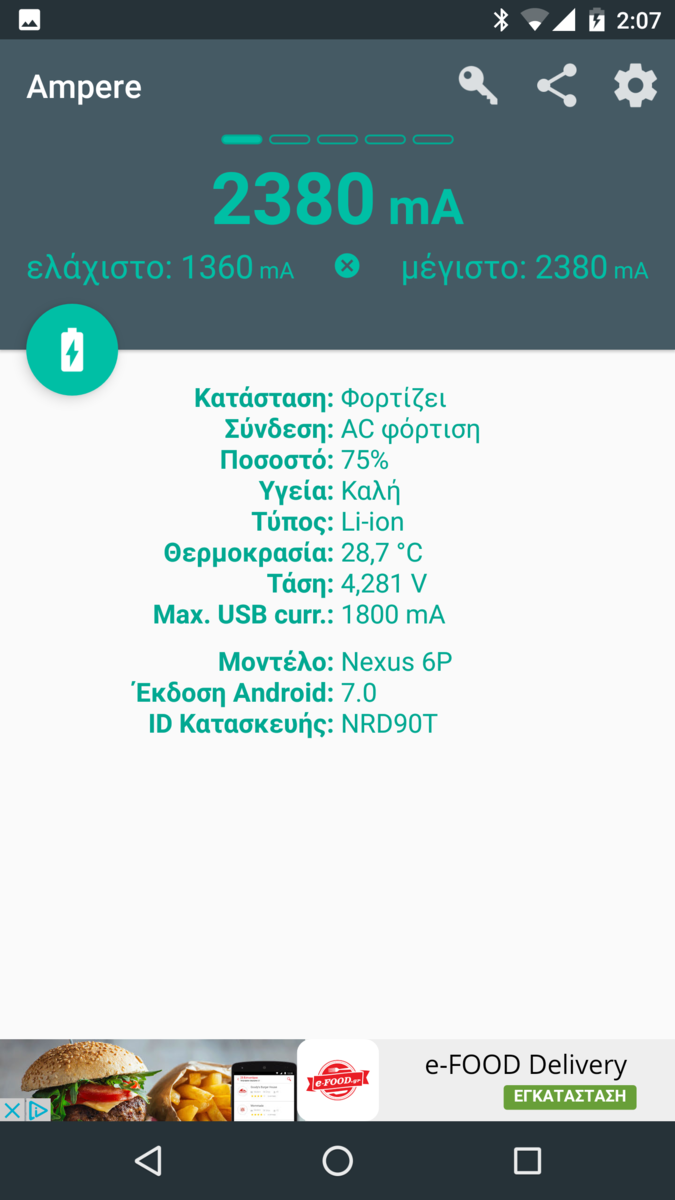The width and height of the screenshot is (675, 1200).
Task: Open the recent apps view
Action: [527, 1160]
